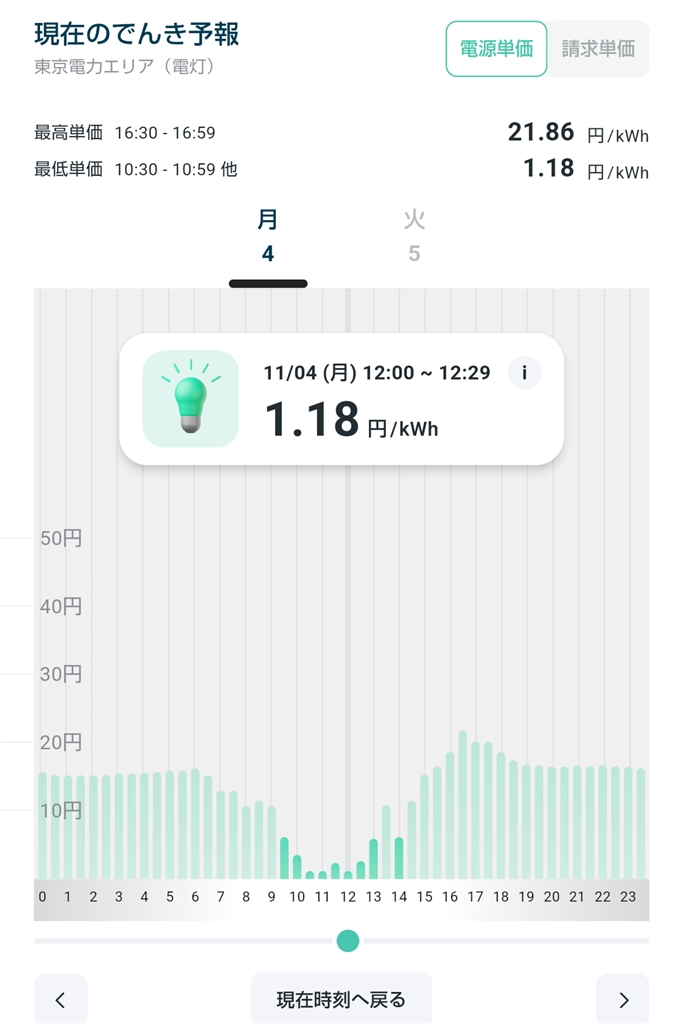Tap 現在時刻へ戻る button
The image size is (683, 1024).
(341, 999)
